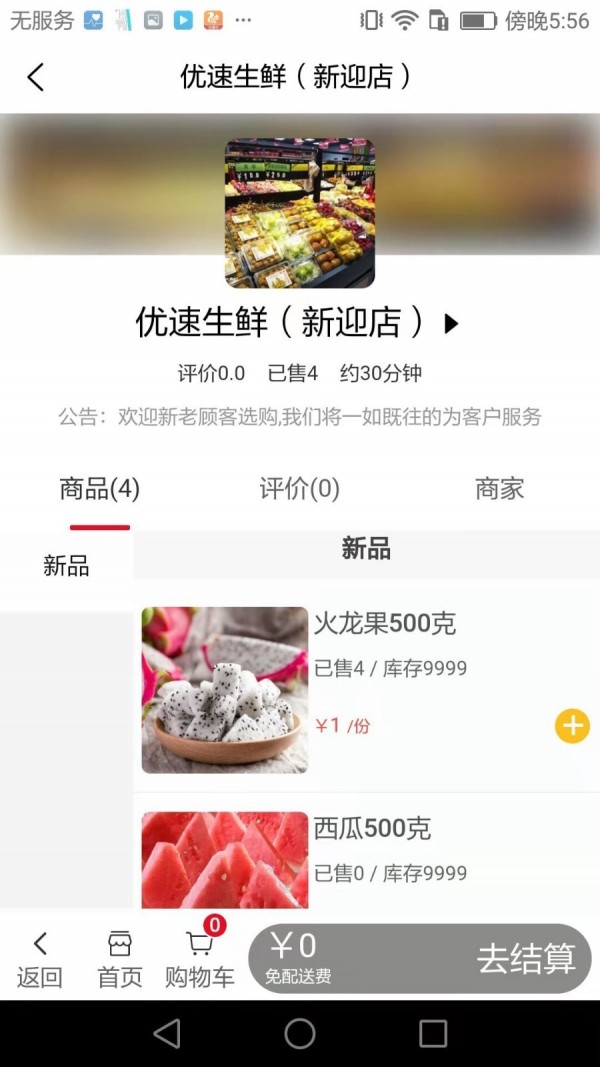This screenshot has height=1067, width=600.
Task: Add 火龙果500克 to cart with plus button
Action: (572, 726)
